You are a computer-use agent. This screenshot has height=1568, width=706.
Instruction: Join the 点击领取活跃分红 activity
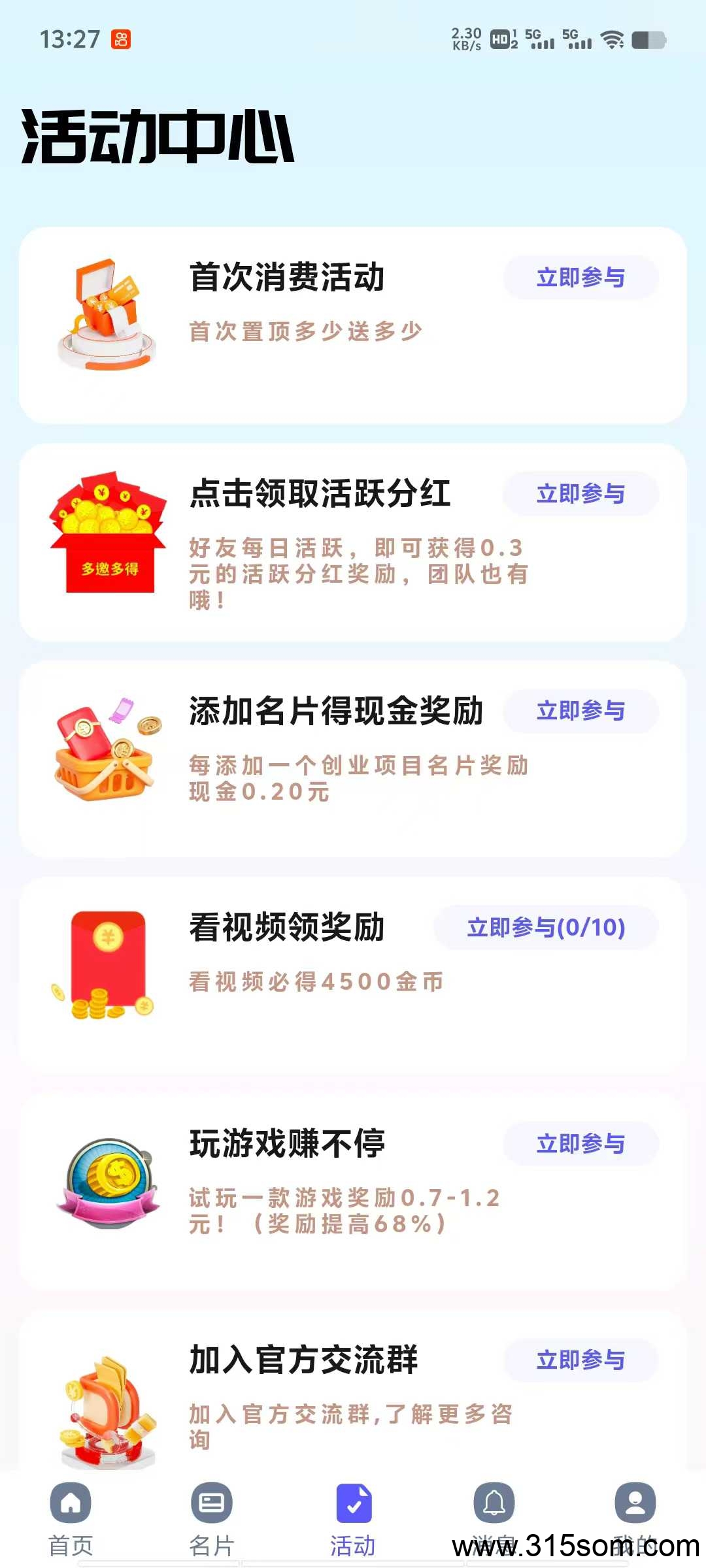tap(580, 494)
